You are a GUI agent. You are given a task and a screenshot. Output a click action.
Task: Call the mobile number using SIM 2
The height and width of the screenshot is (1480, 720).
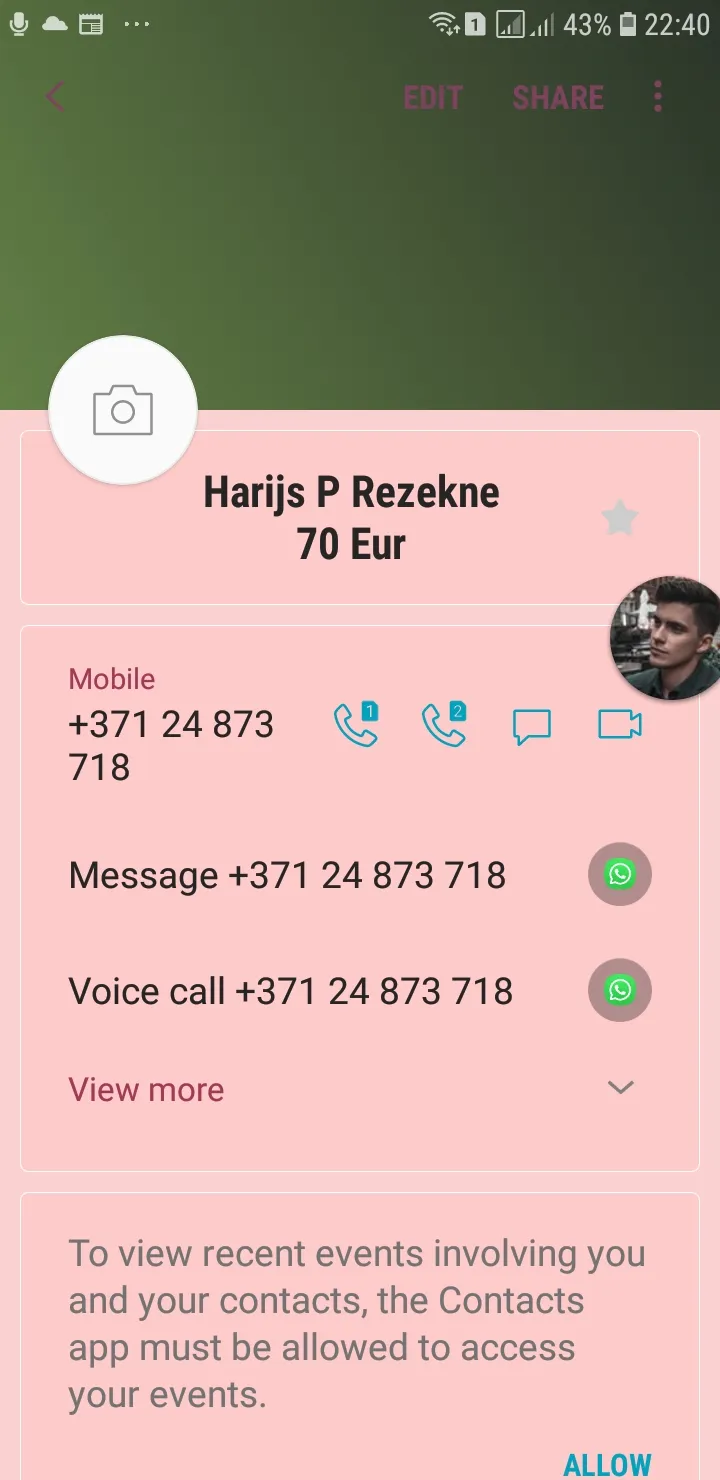click(x=444, y=725)
